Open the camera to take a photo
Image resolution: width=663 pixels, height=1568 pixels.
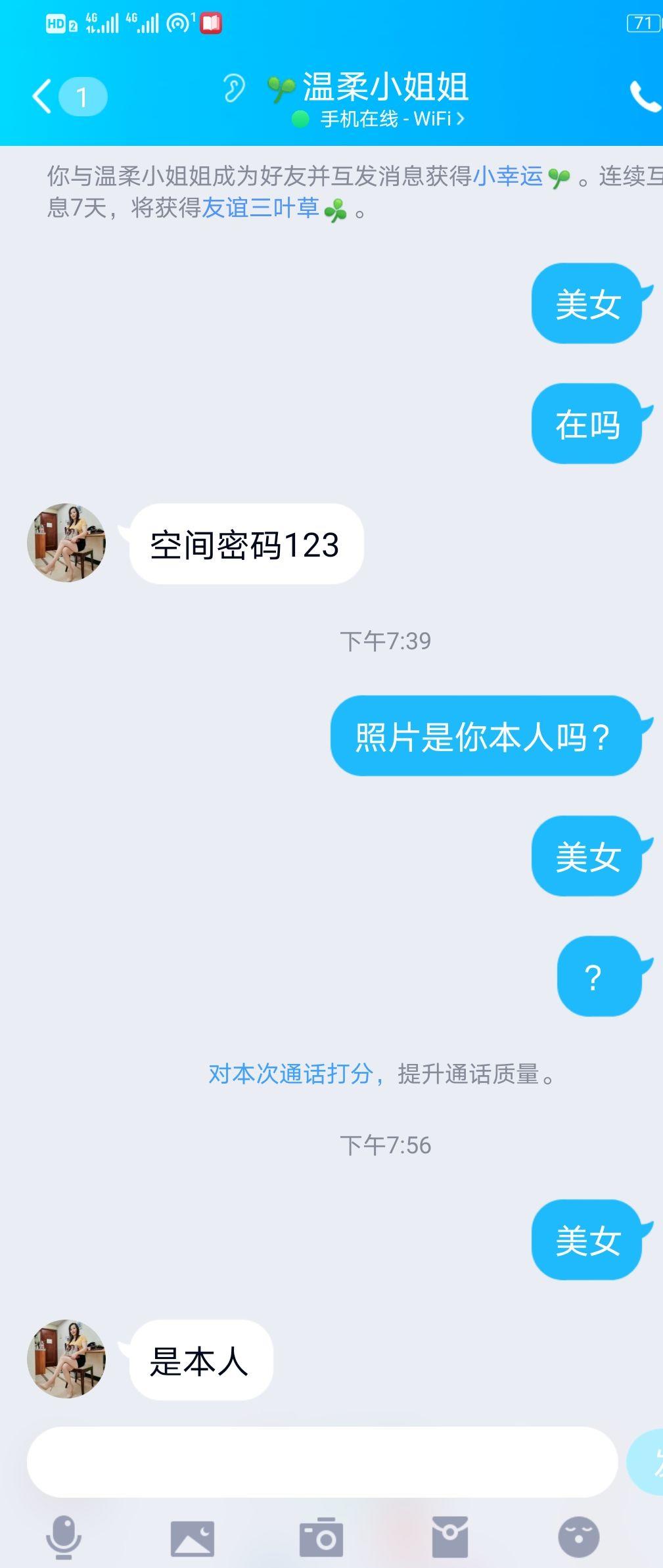tap(321, 1537)
